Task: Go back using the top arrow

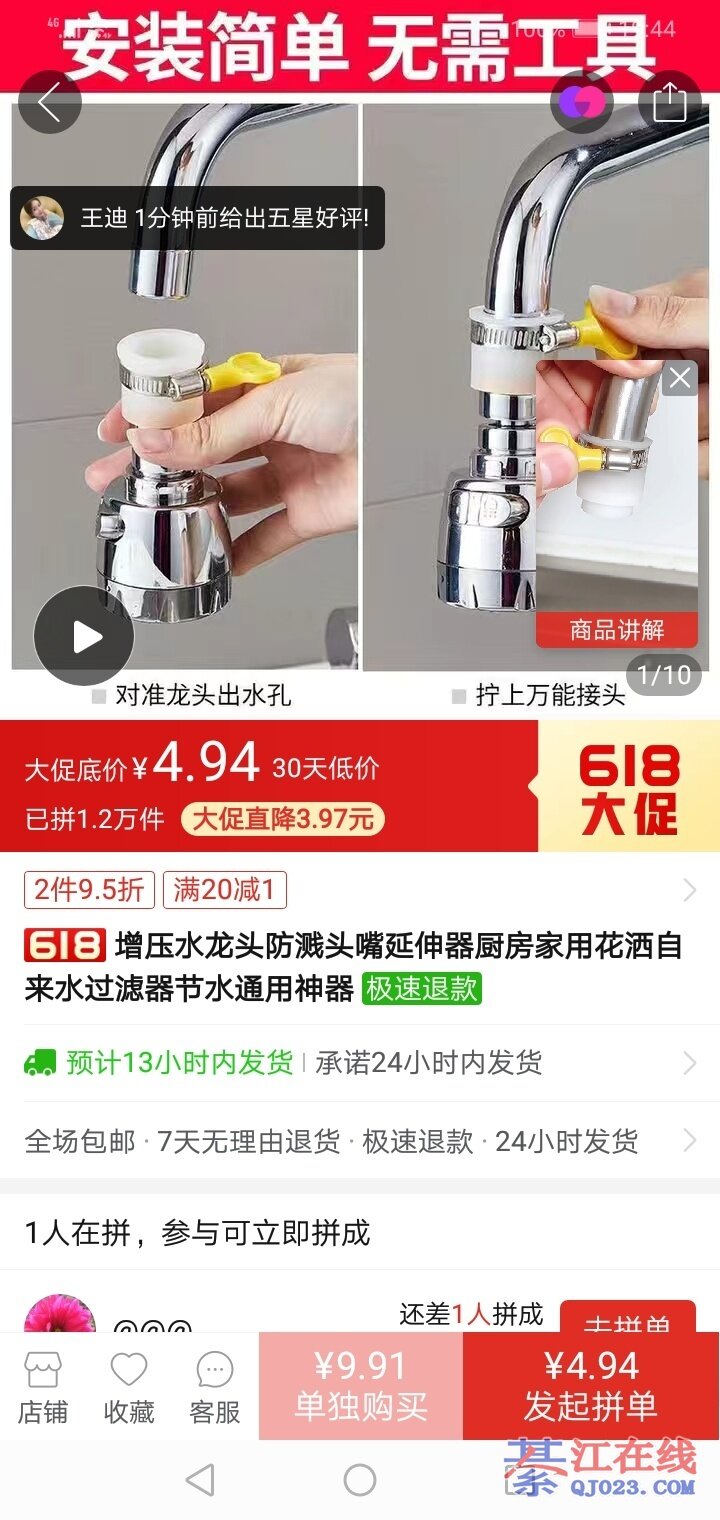Action: point(49,102)
